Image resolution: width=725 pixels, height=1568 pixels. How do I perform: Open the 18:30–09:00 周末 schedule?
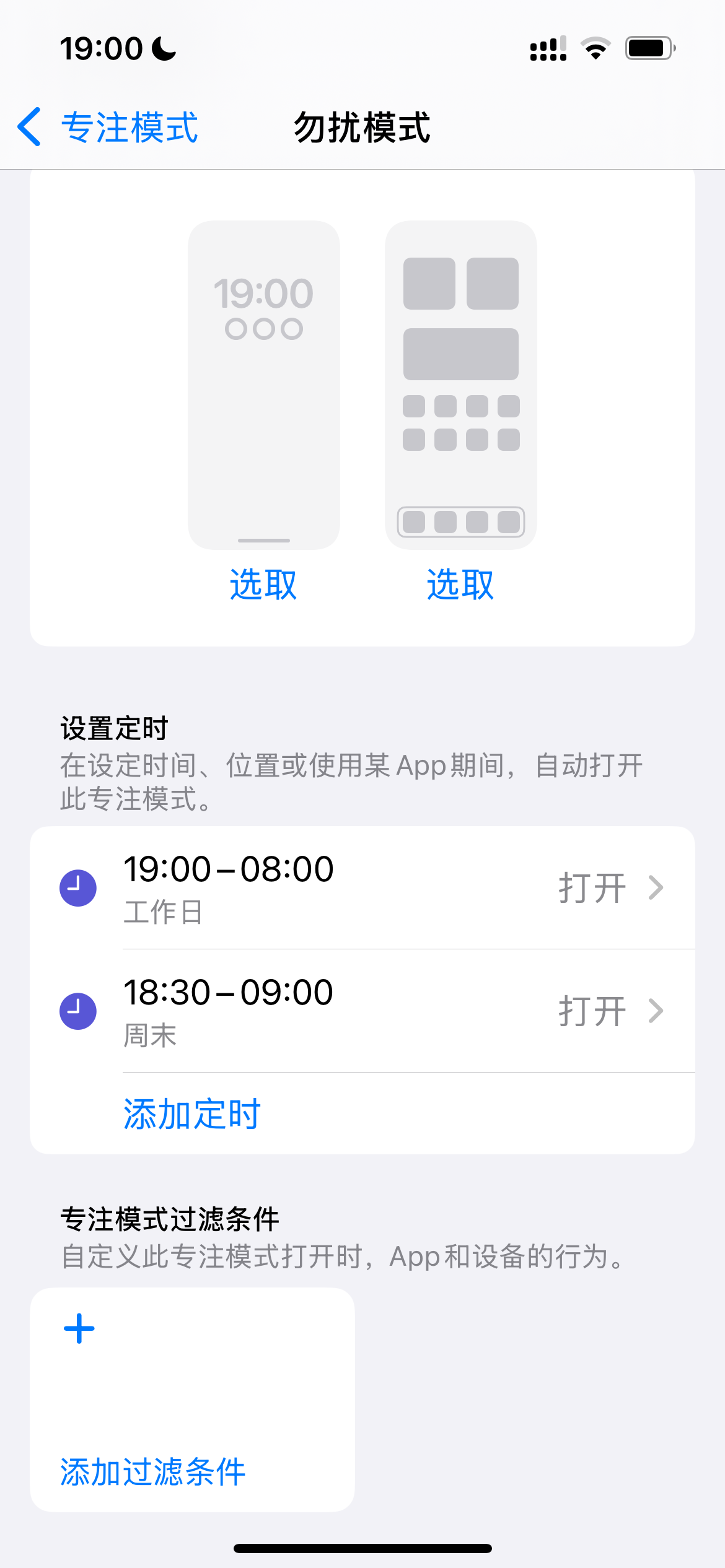pyautogui.click(x=362, y=1011)
